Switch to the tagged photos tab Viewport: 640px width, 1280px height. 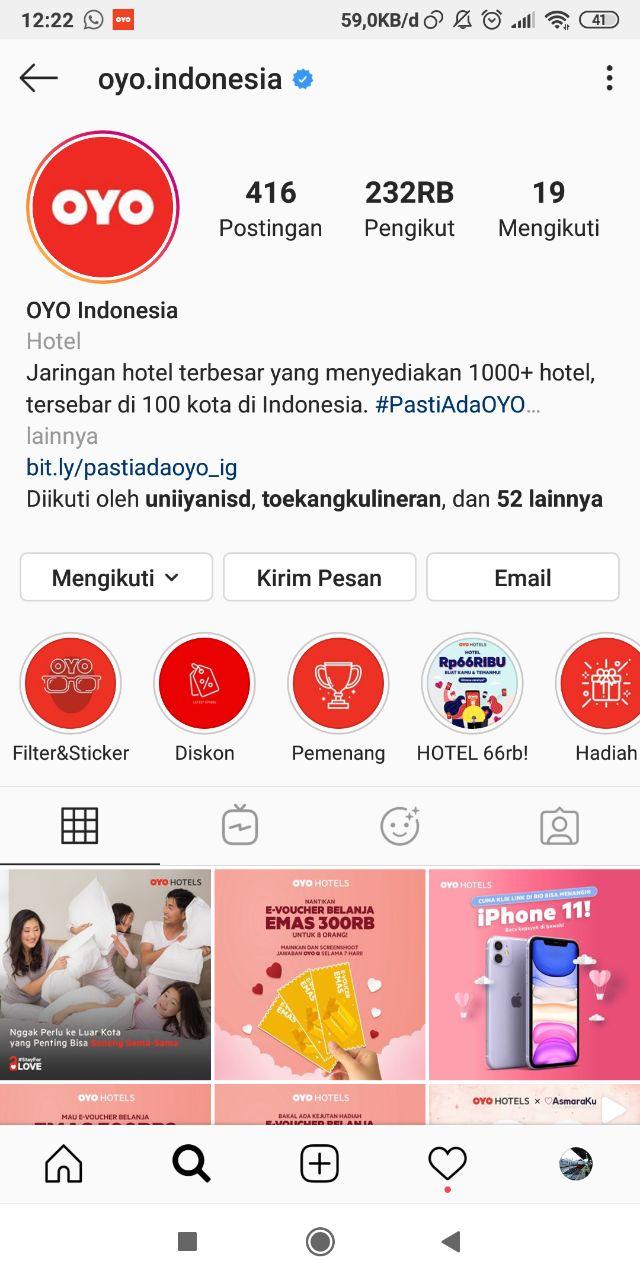tap(559, 827)
